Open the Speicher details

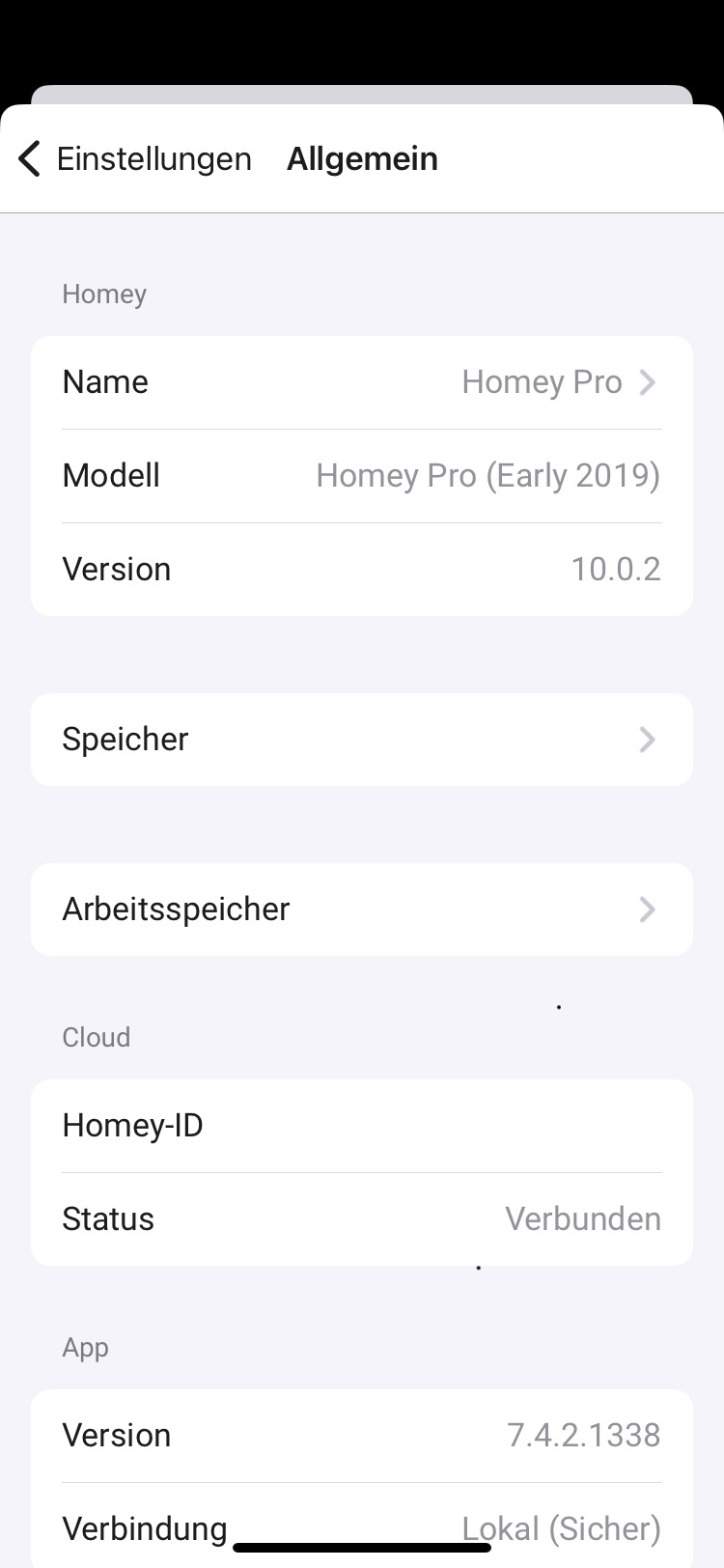(x=361, y=740)
